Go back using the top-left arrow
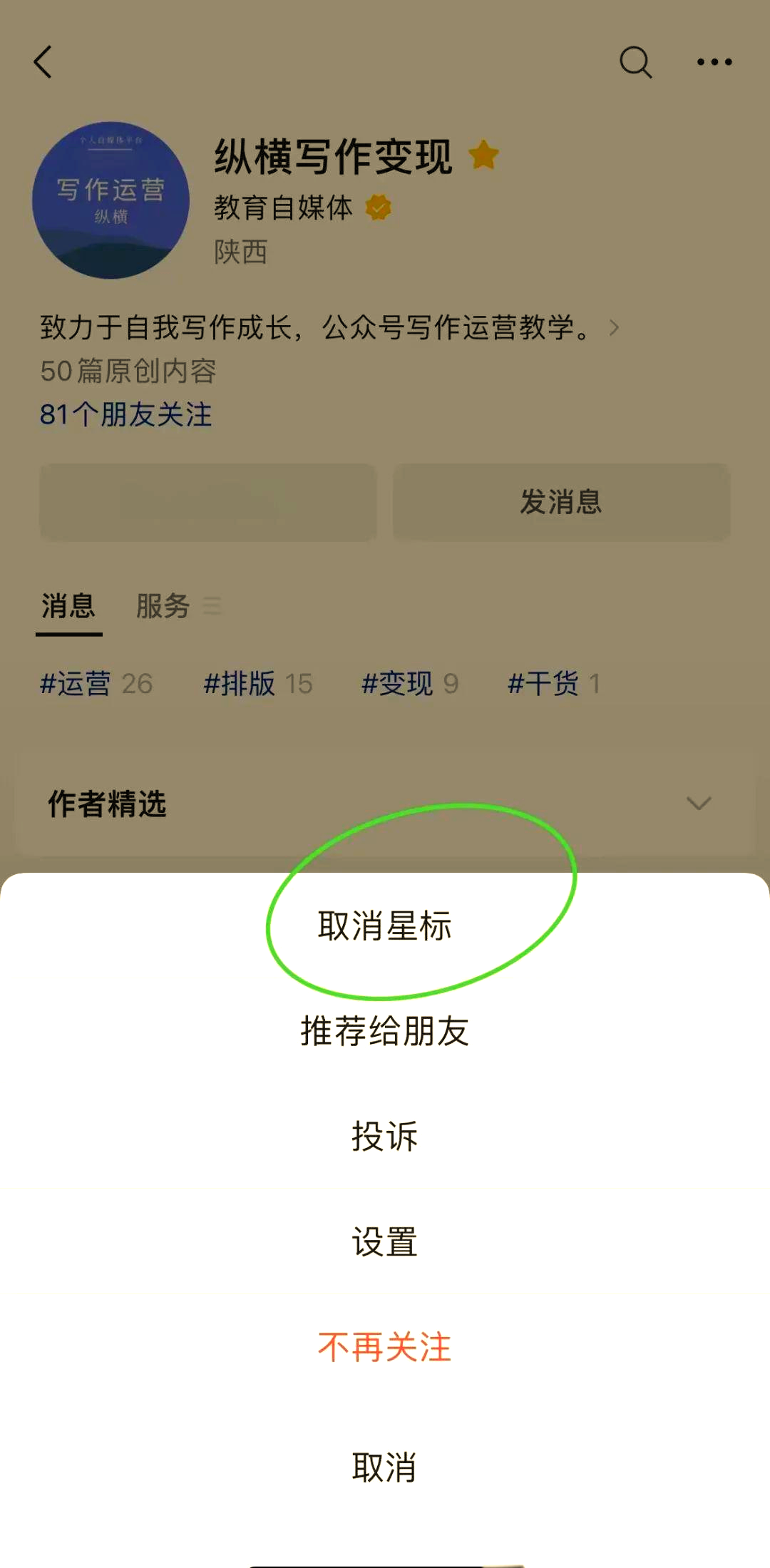 pos(43,62)
